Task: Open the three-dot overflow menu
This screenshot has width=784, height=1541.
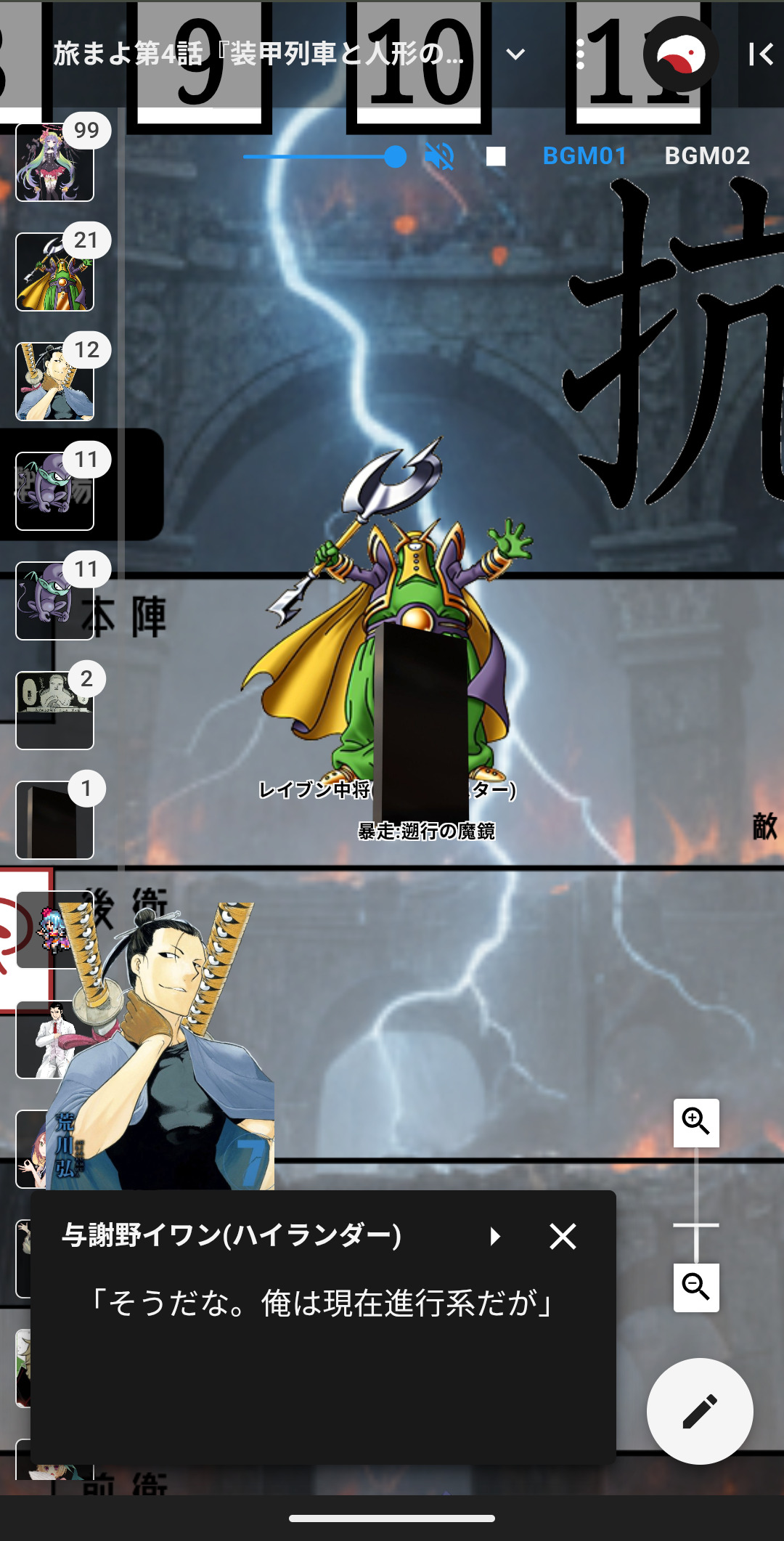Action: click(x=580, y=54)
